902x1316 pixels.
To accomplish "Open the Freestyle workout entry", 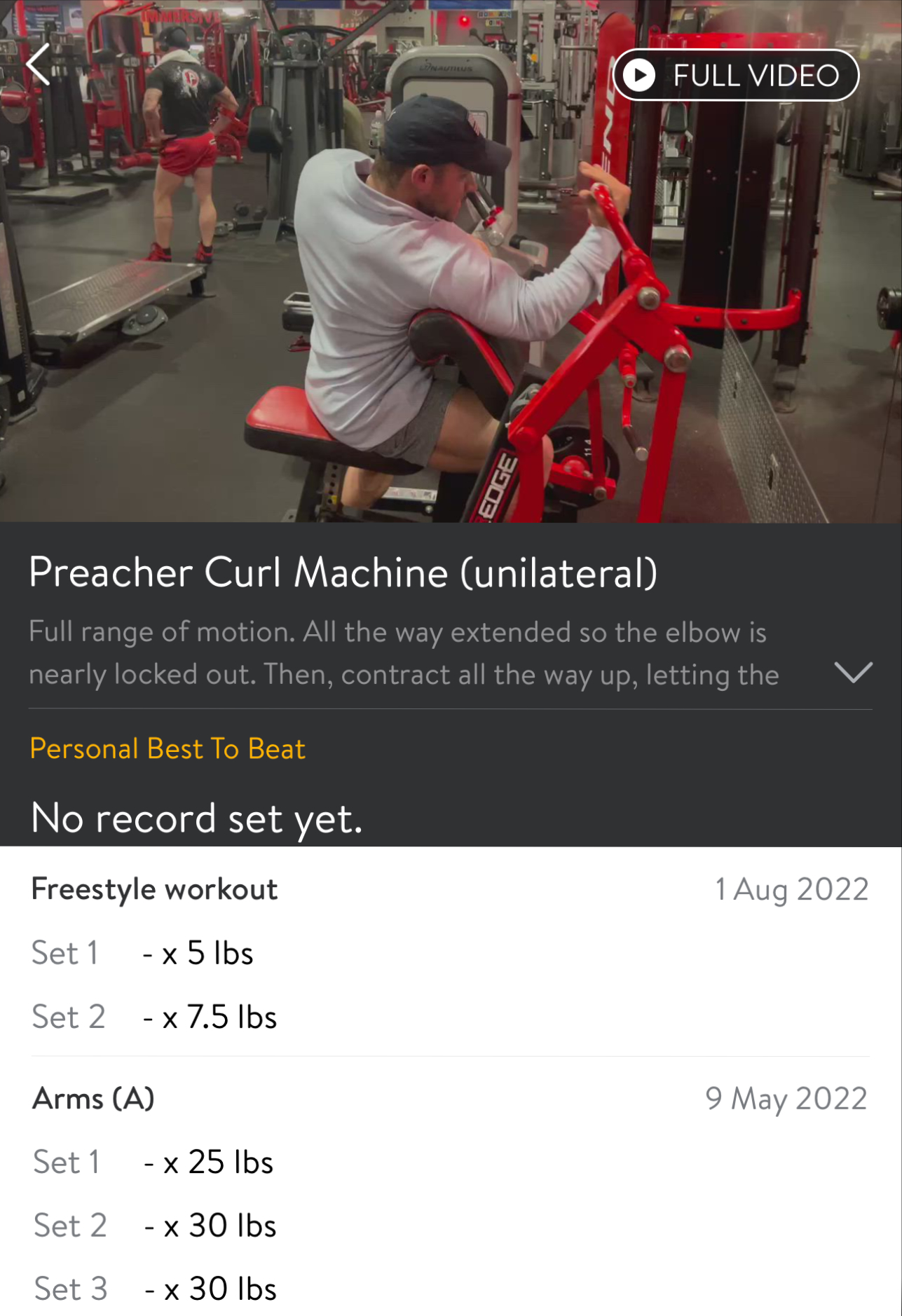I will (153, 889).
